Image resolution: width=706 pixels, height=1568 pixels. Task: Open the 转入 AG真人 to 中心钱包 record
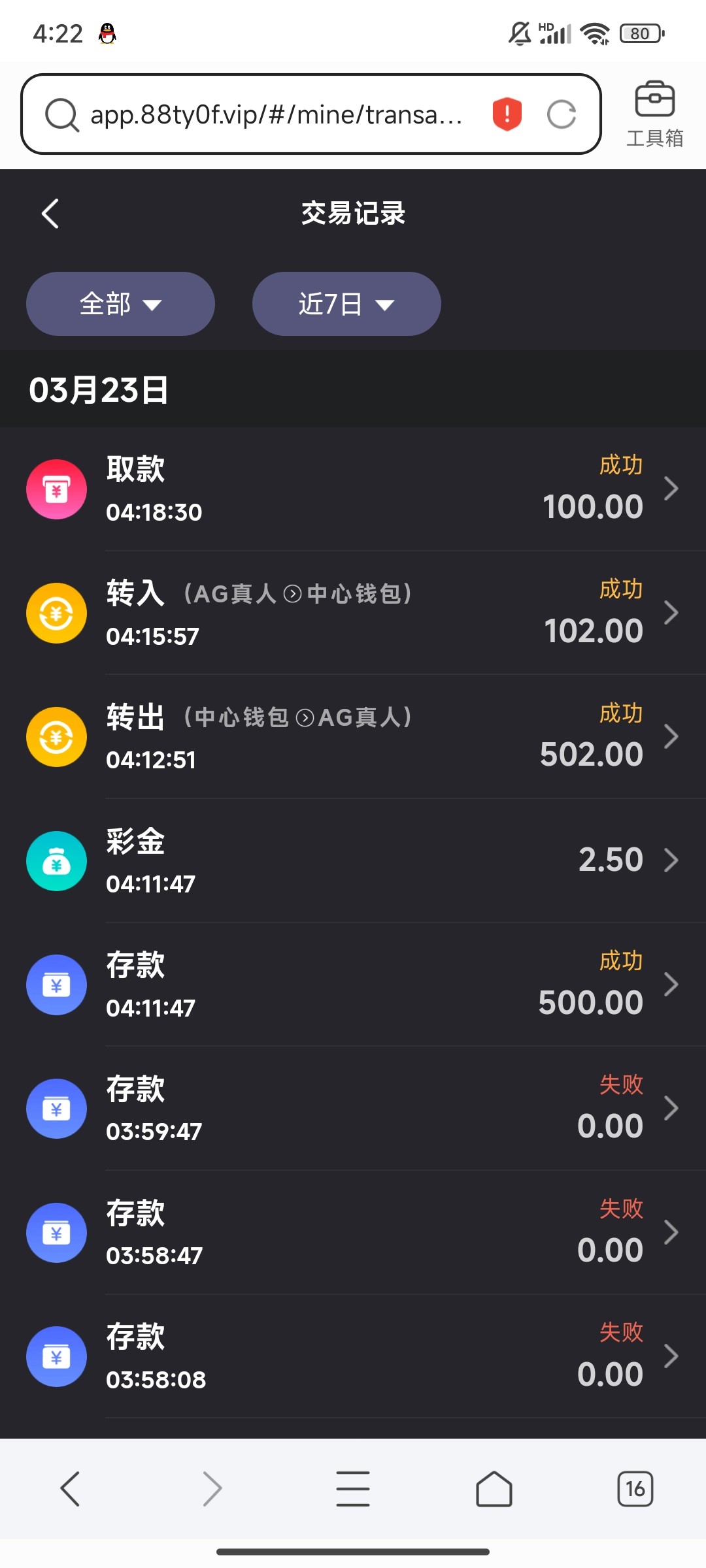(x=353, y=613)
